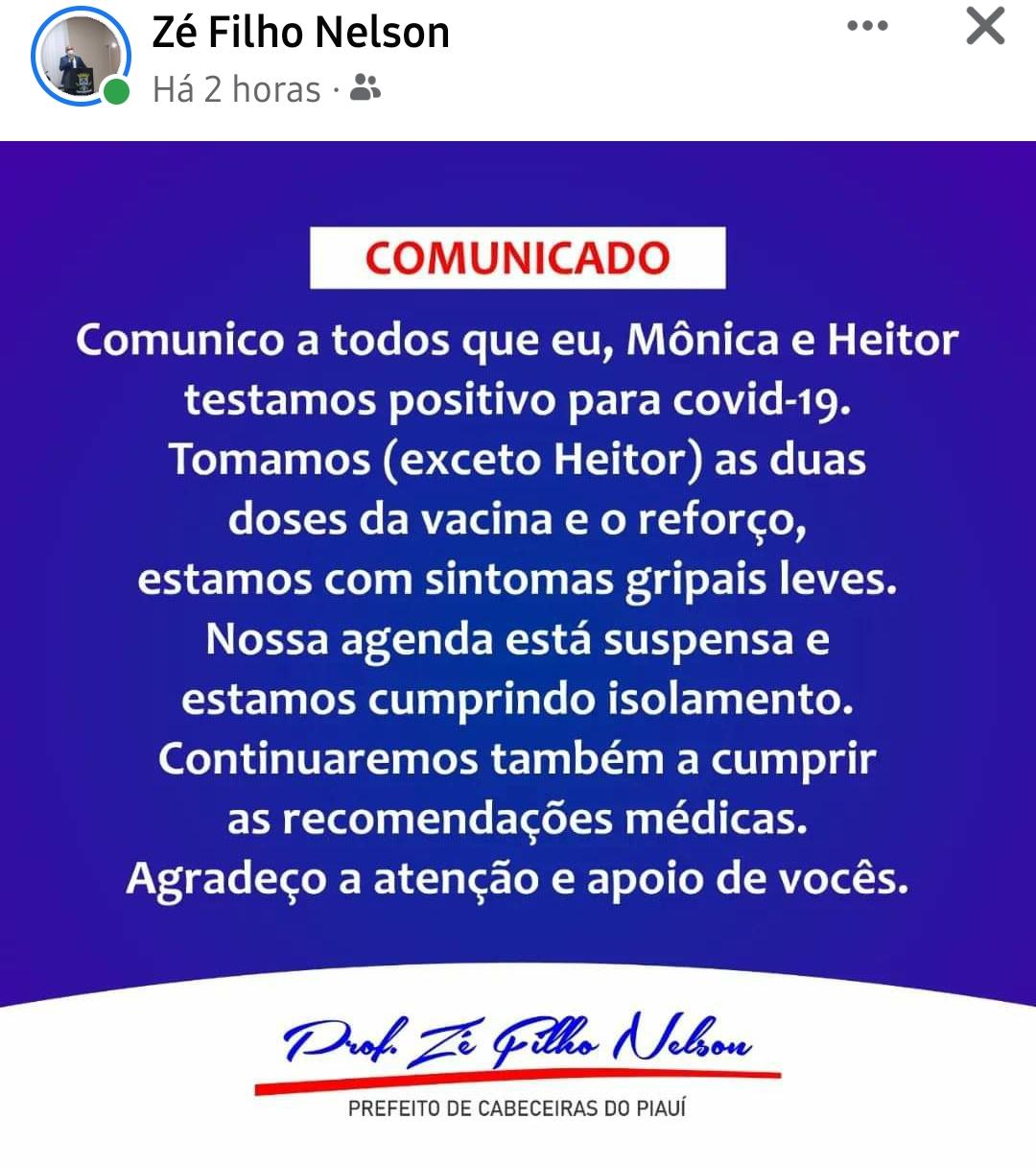The width and height of the screenshot is (1036, 1167).
Task: Open the Zé Filho Nelson profile name
Action: point(300,33)
